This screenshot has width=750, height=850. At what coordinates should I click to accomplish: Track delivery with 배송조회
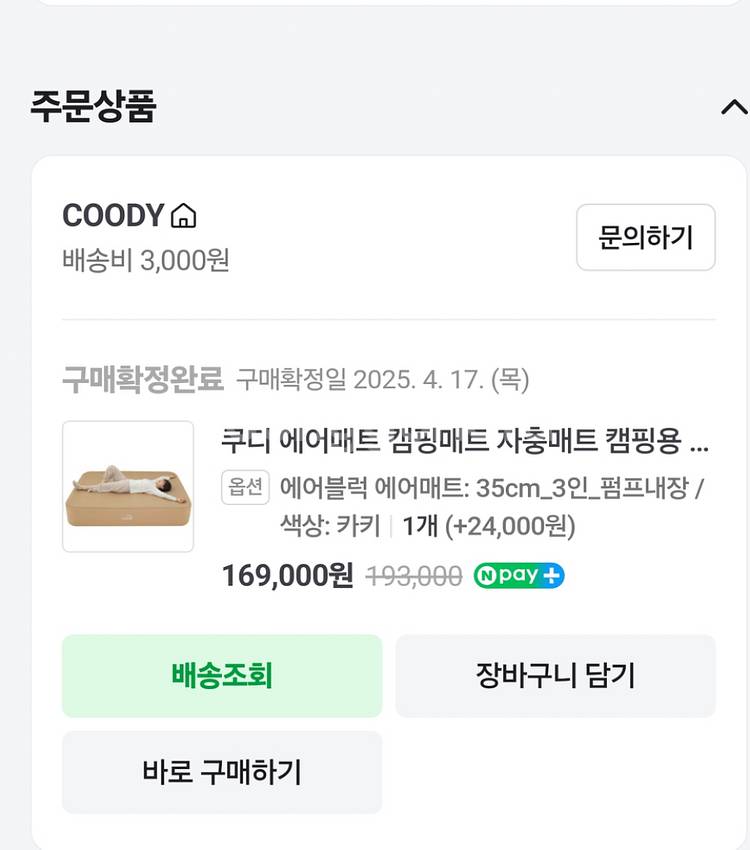tap(222, 676)
